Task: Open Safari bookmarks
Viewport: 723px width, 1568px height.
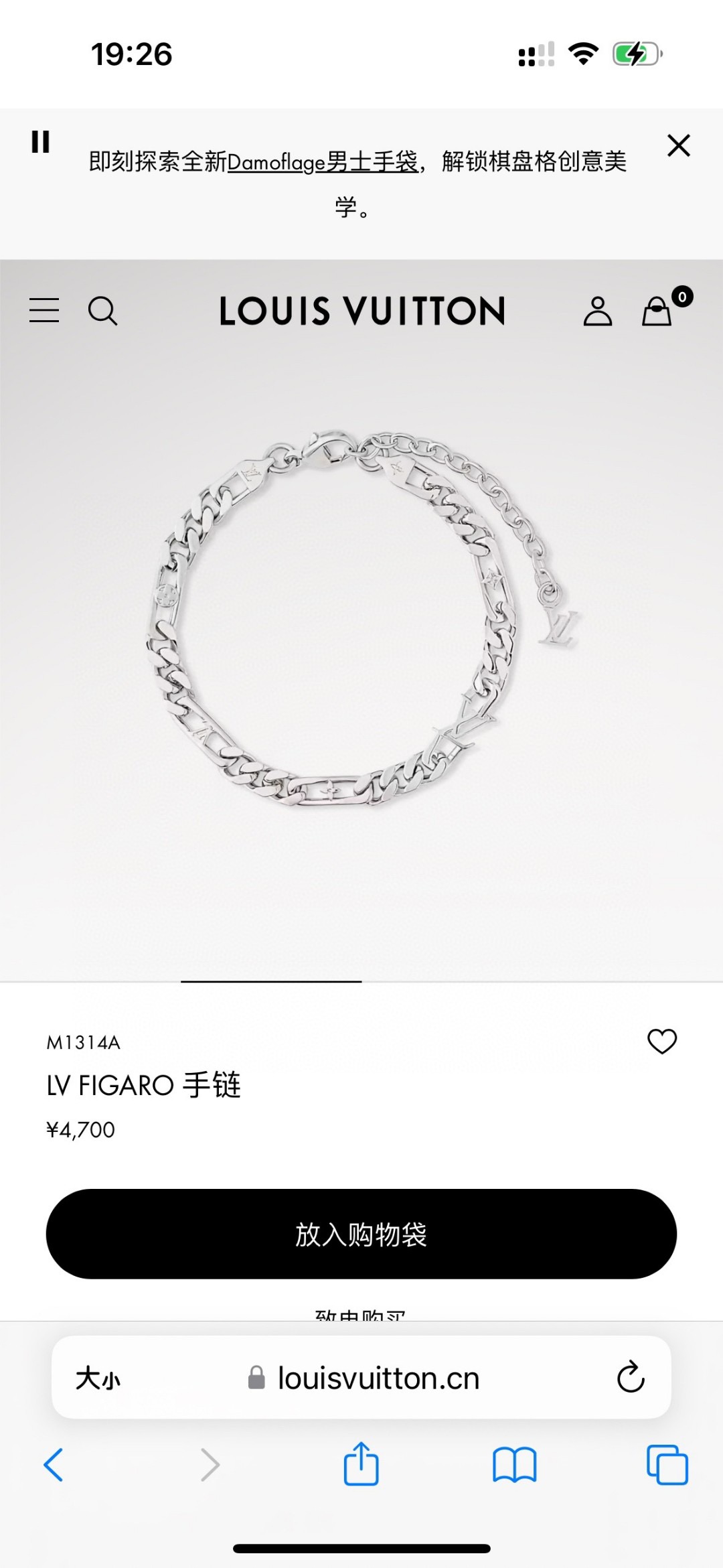Action: click(x=514, y=1465)
